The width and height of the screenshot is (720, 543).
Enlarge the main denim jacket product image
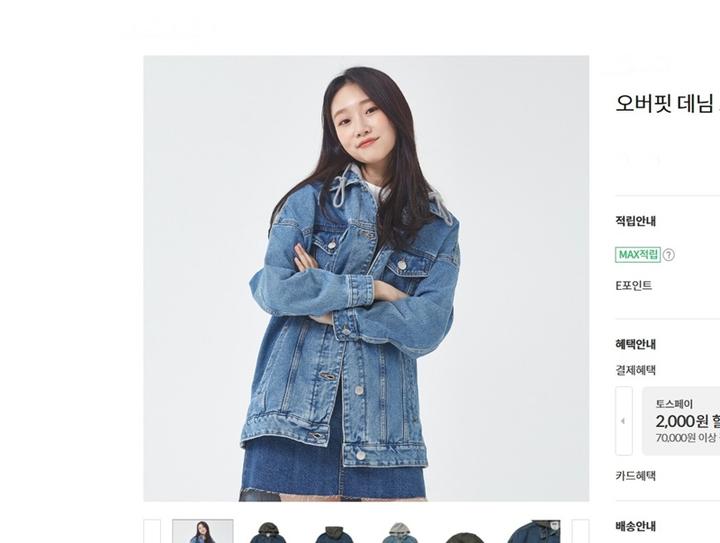pos(365,278)
